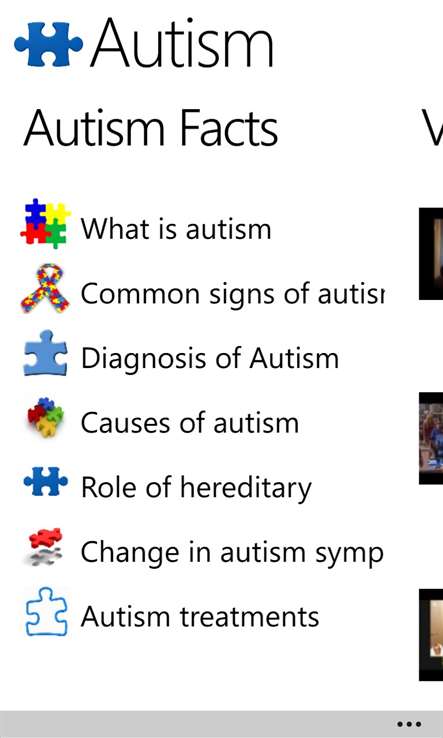This screenshot has width=443, height=738.
Task: Expand the app bar ellipsis menu
Action: click(409, 724)
